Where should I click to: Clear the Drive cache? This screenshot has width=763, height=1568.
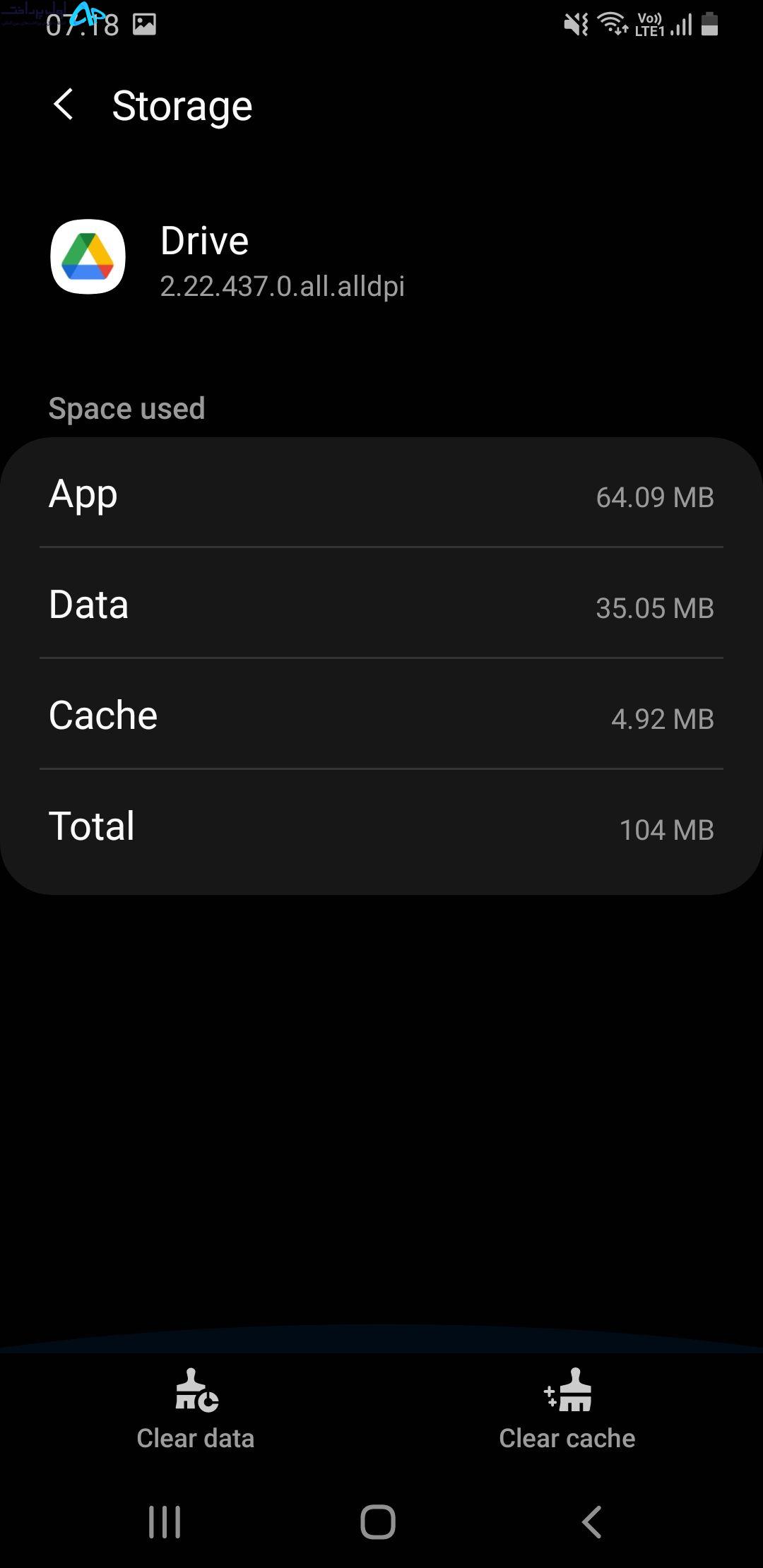click(567, 1408)
